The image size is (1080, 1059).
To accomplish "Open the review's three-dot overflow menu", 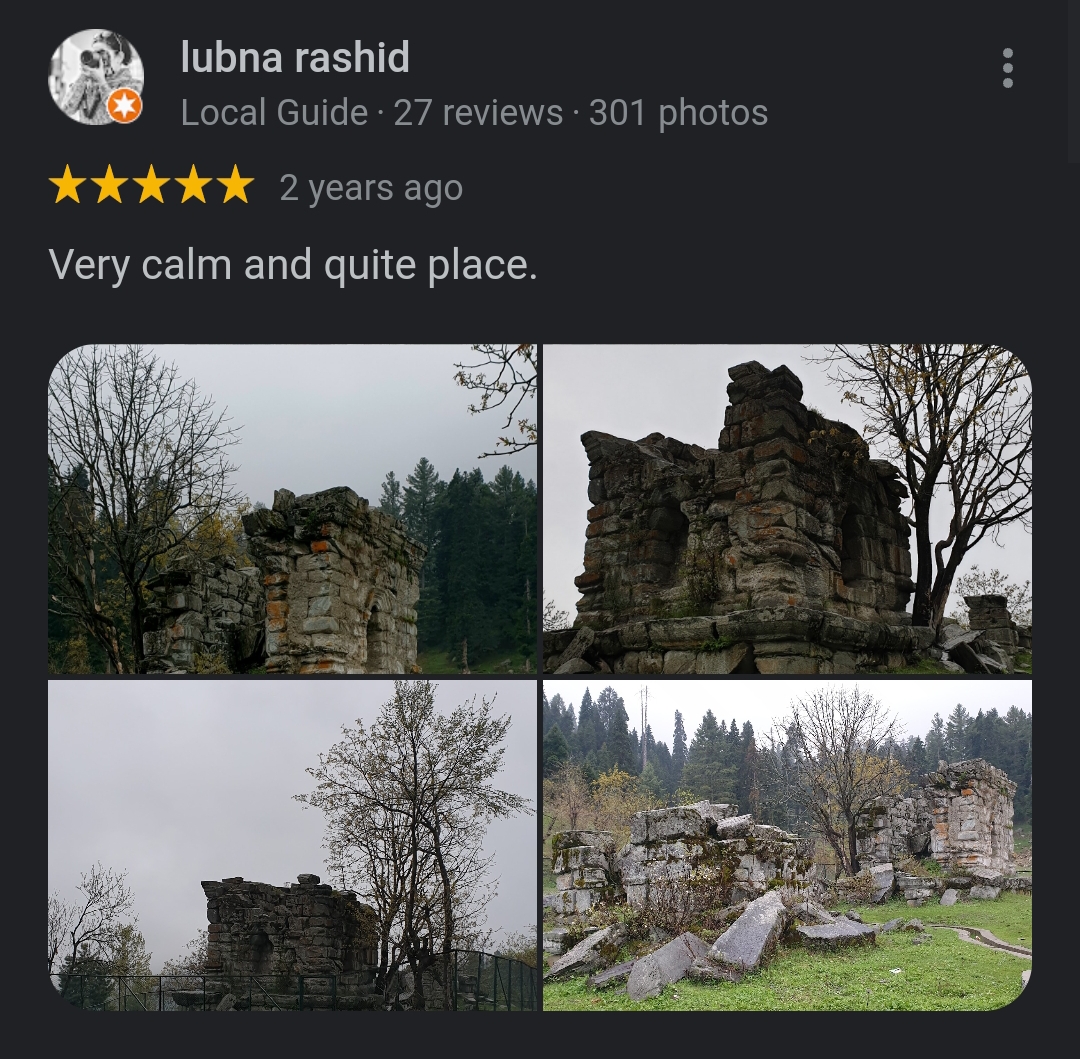I will coord(1007,68).
